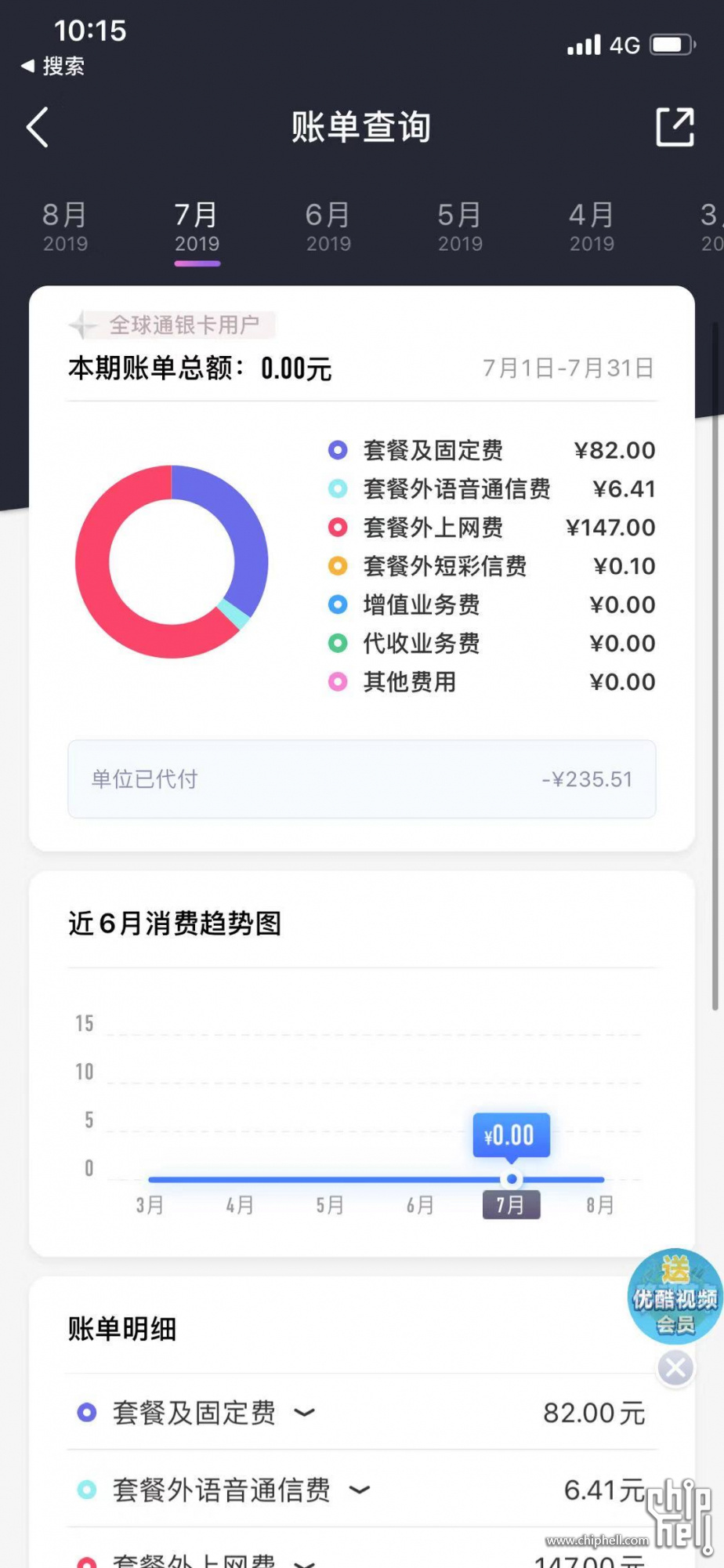
Task: Share the bill via the export icon
Action: point(675,127)
